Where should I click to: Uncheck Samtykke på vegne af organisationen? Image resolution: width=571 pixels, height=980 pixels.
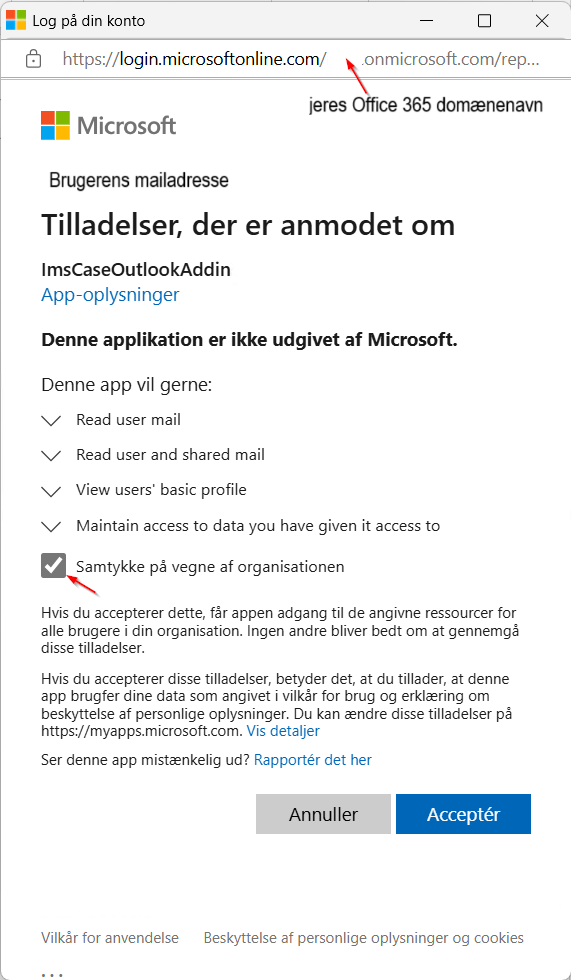pos(54,566)
